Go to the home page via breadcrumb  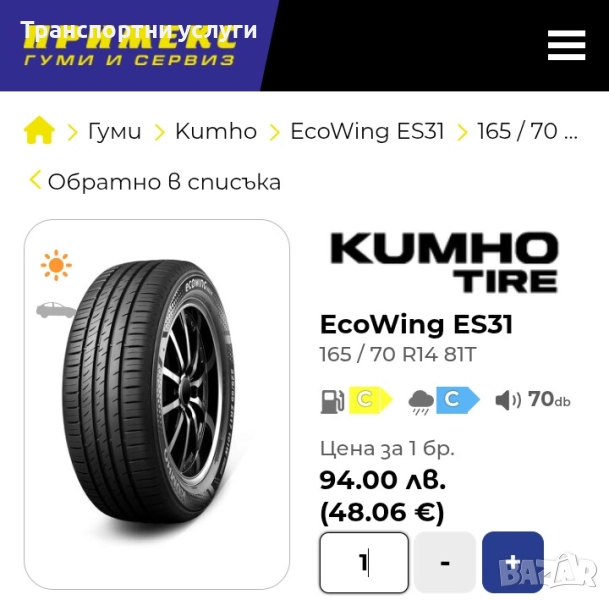click(x=39, y=131)
